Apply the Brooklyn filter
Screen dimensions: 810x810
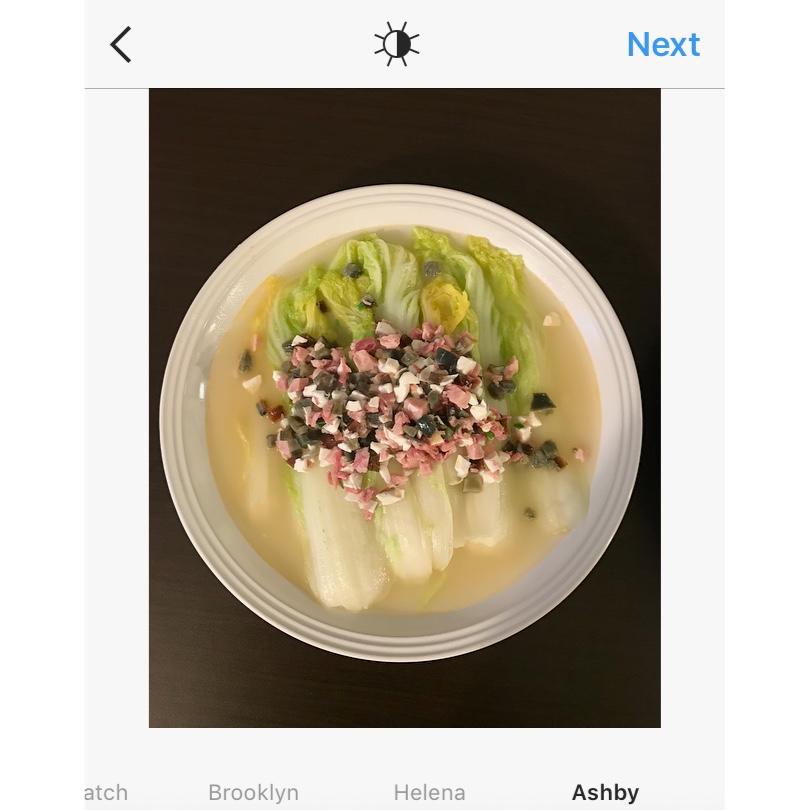[253, 792]
